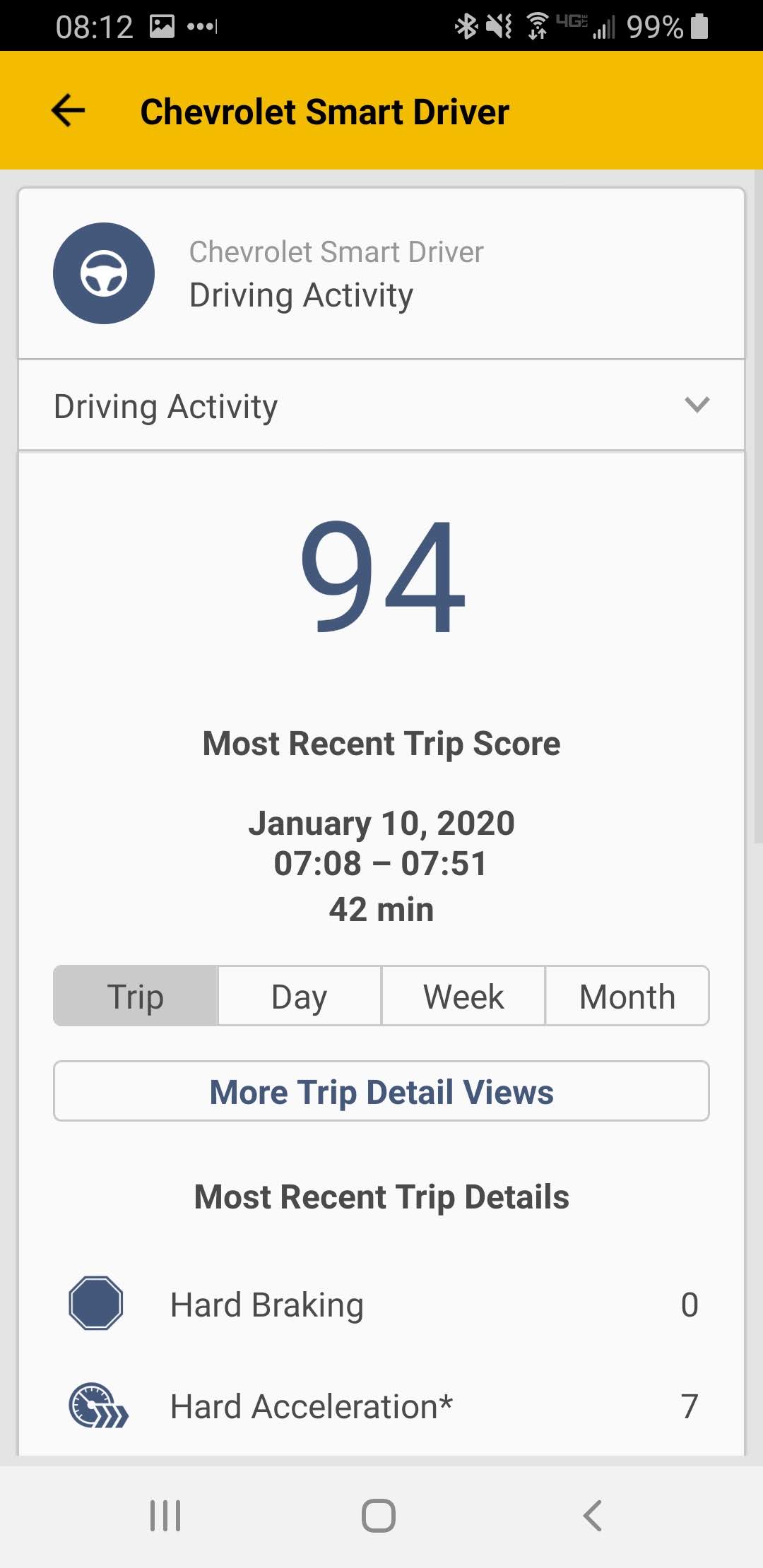Open recent apps from navigation bar
763x1568 pixels.
pos(165,1516)
